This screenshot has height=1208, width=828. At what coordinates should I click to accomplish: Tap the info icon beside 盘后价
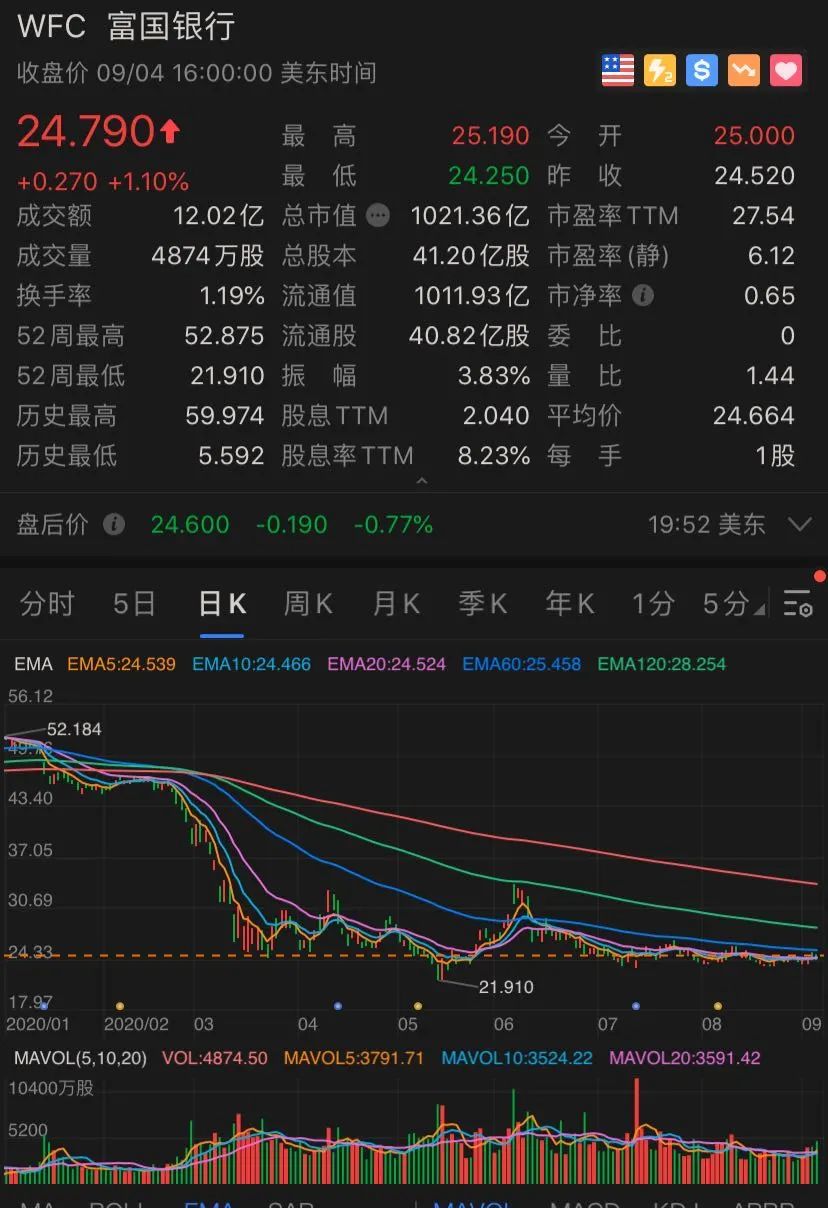[x=114, y=524]
